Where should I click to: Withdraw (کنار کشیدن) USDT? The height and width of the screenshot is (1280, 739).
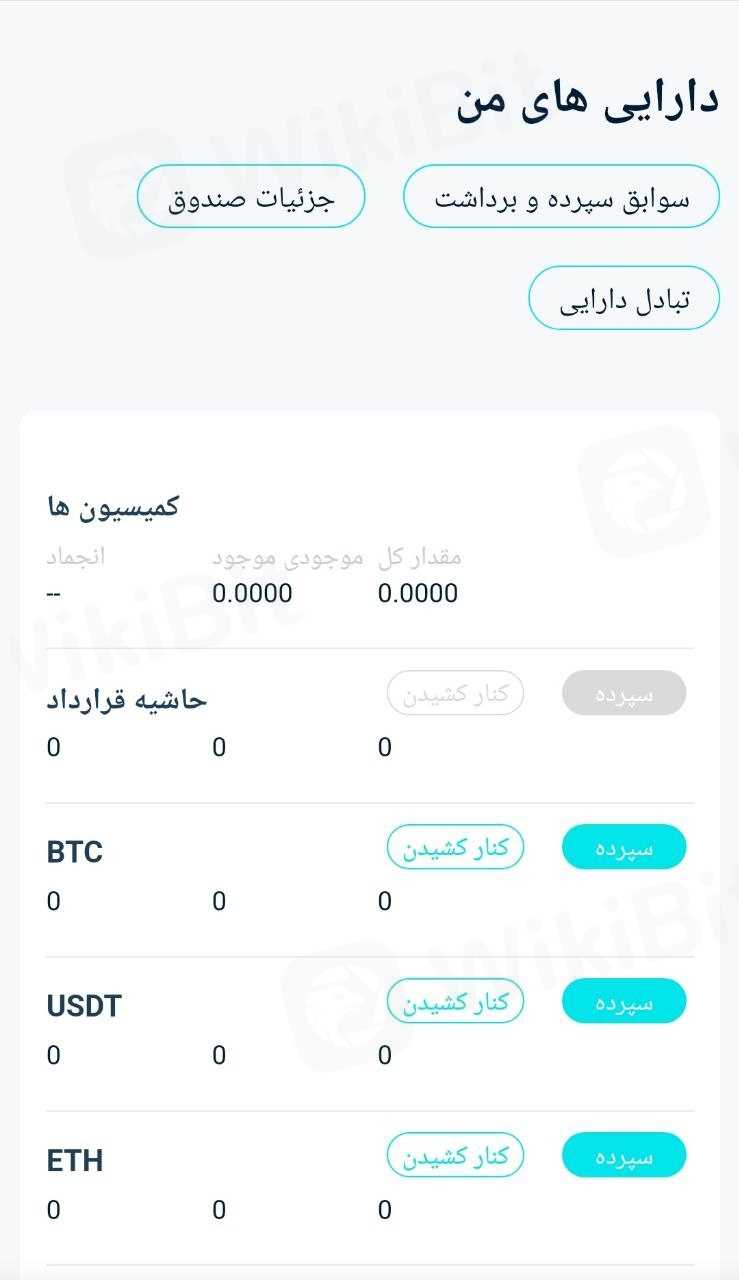455,1001
